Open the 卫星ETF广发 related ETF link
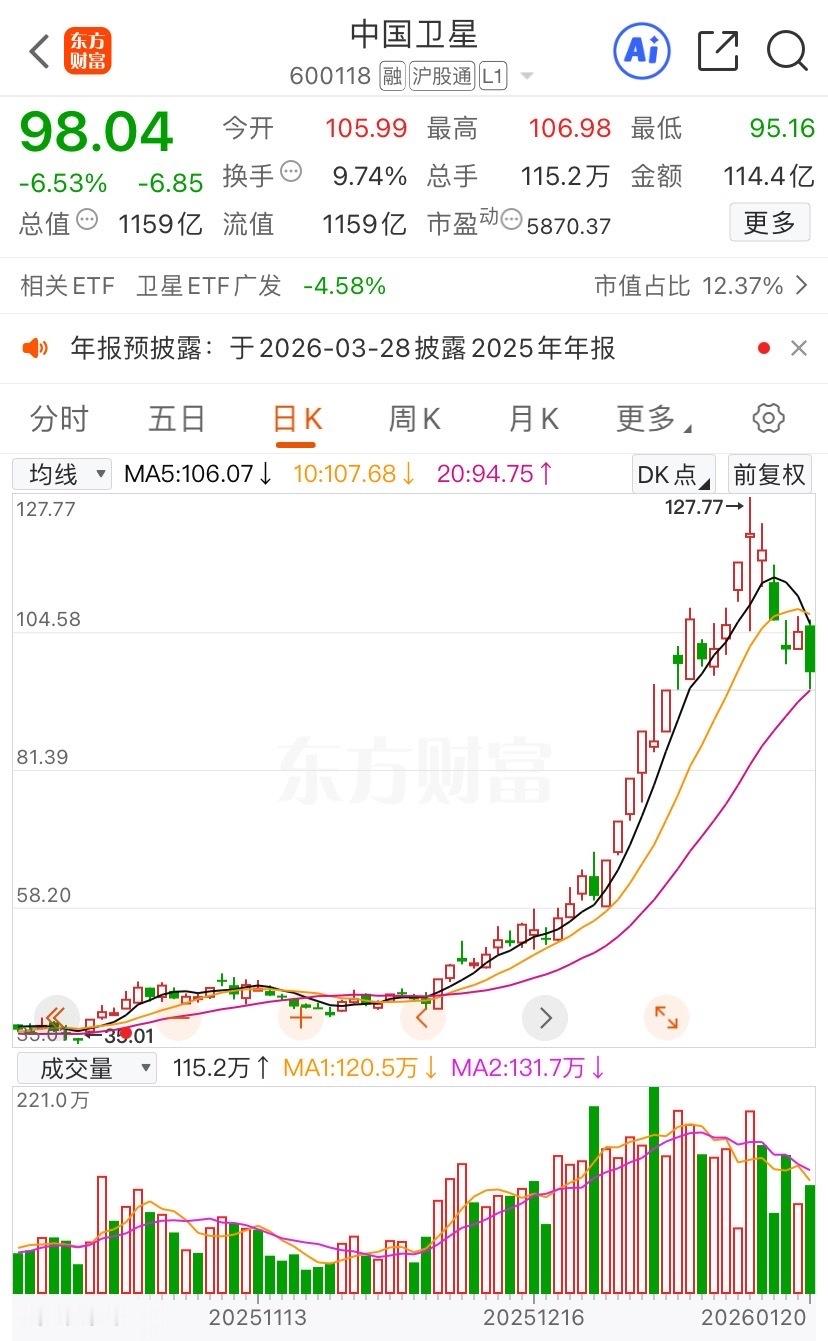Image resolution: width=828 pixels, height=1341 pixels. pyautogui.click(x=212, y=285)
